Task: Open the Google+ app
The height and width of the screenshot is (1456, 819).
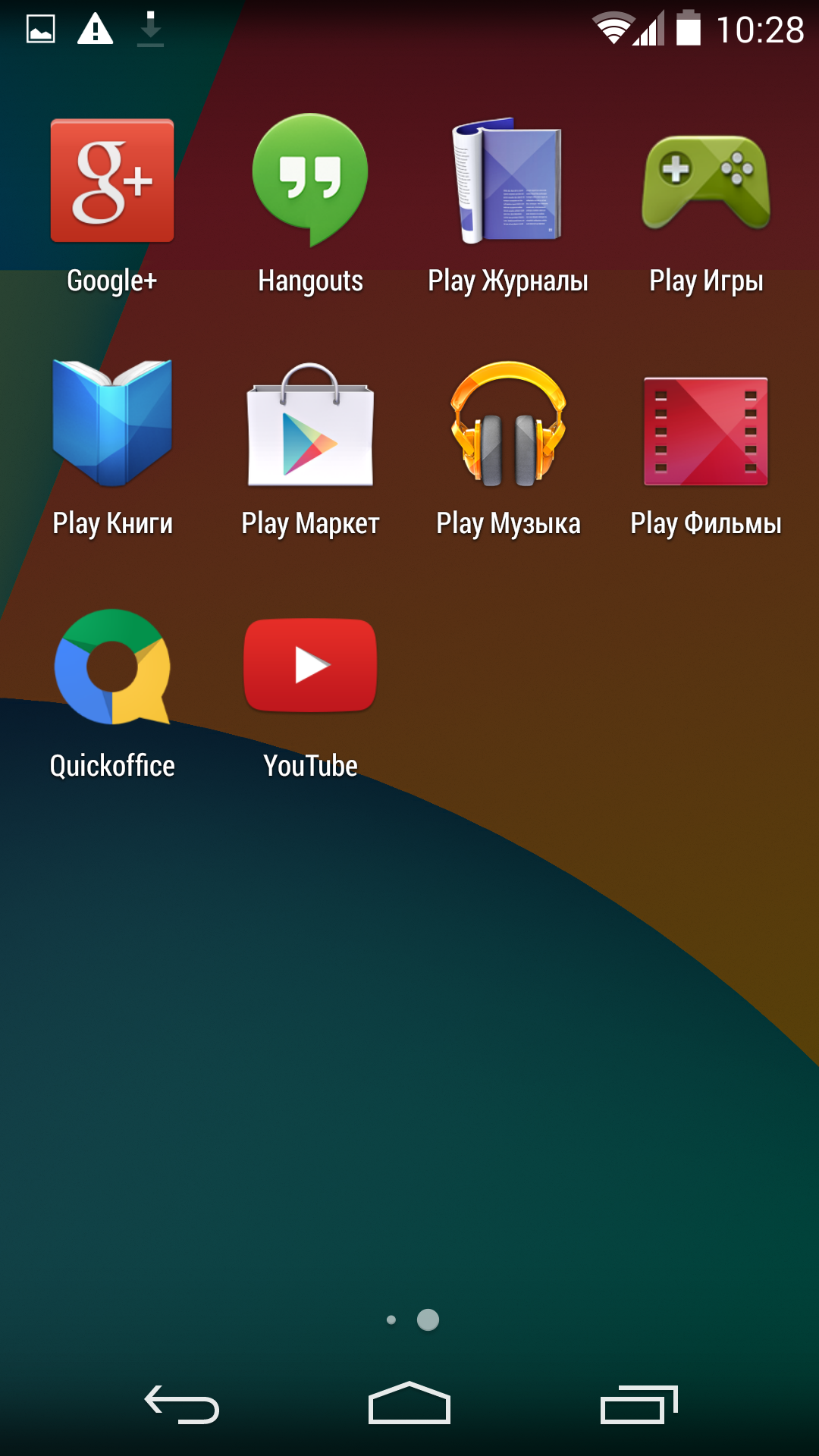Action: click(112, 182)
